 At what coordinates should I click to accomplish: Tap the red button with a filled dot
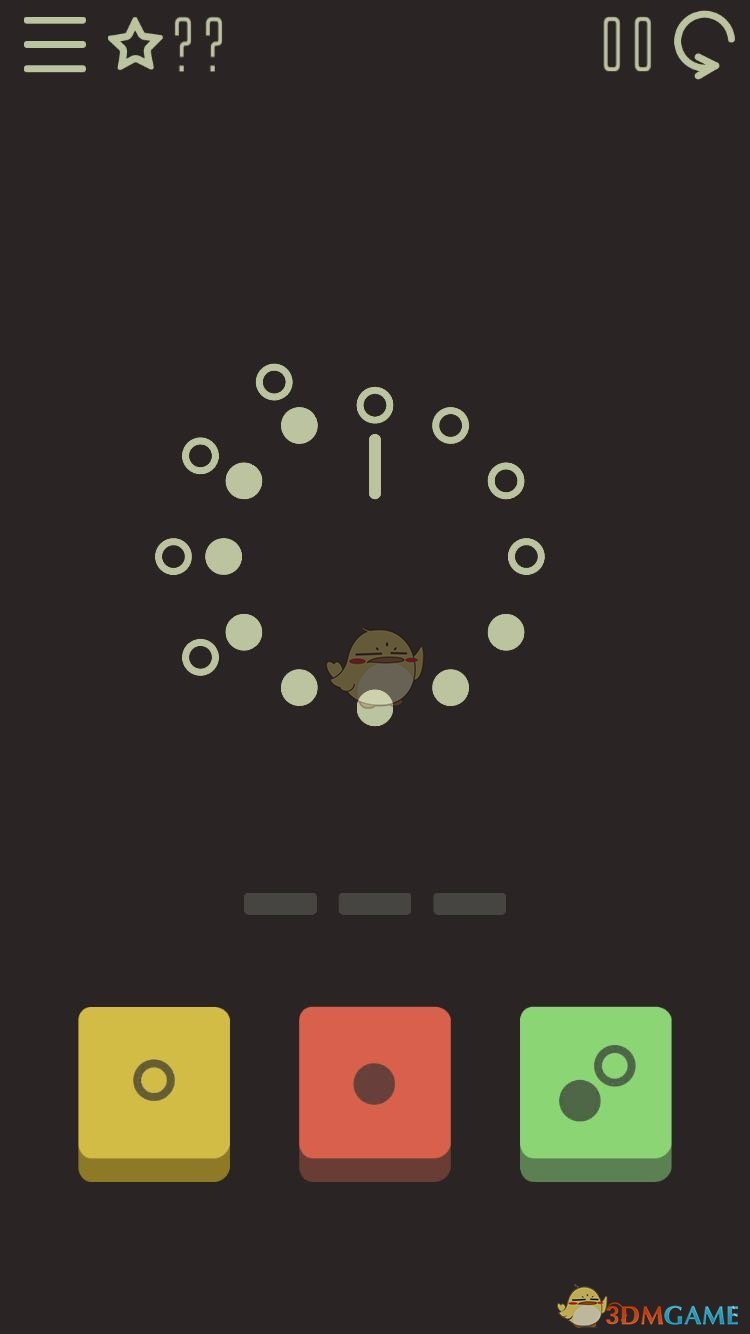374,1085
